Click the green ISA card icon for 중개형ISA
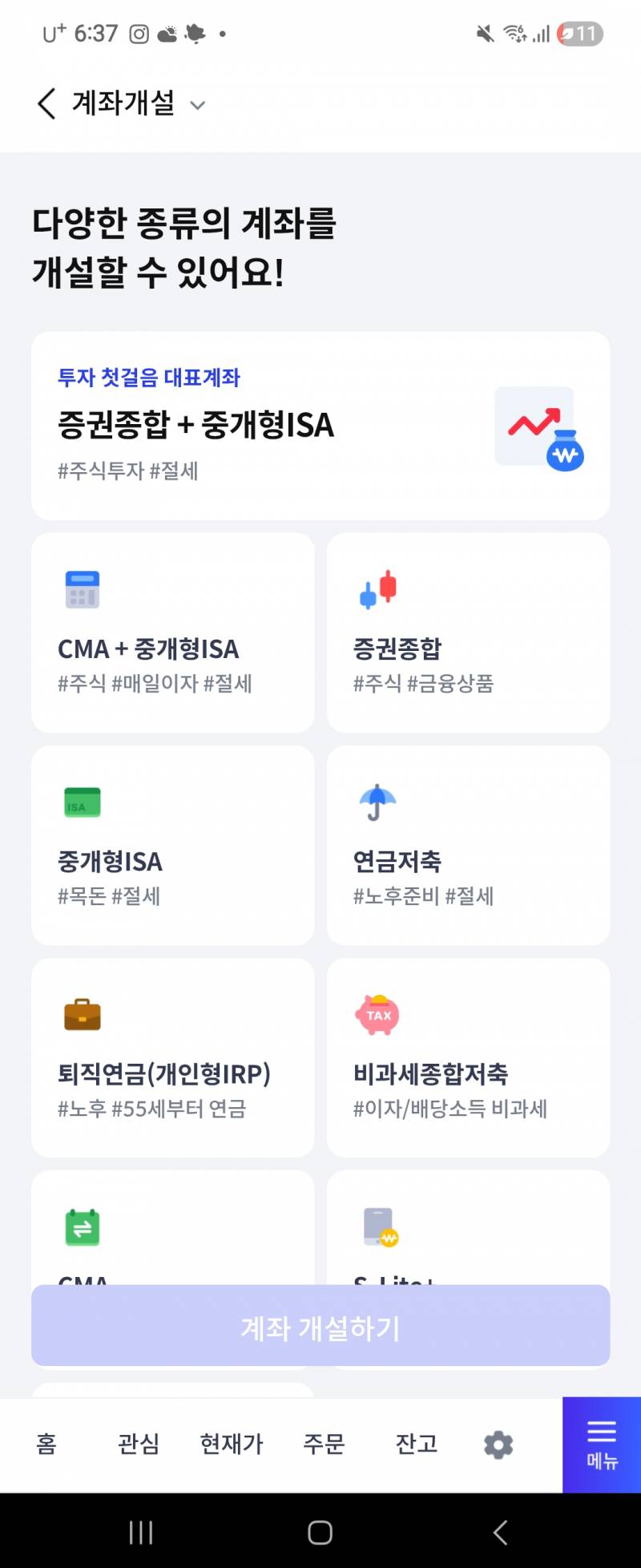The height and width of the screenshot is (1568, 641). 82,802
